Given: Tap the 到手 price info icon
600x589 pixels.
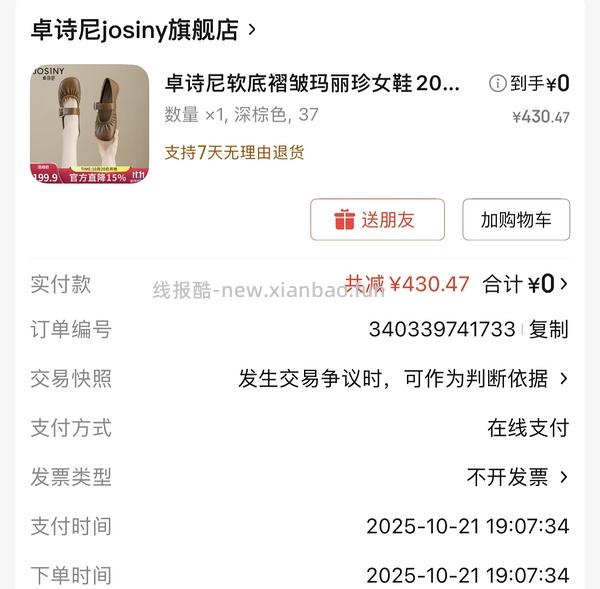Looking at the screenshot, I should 497,84.
